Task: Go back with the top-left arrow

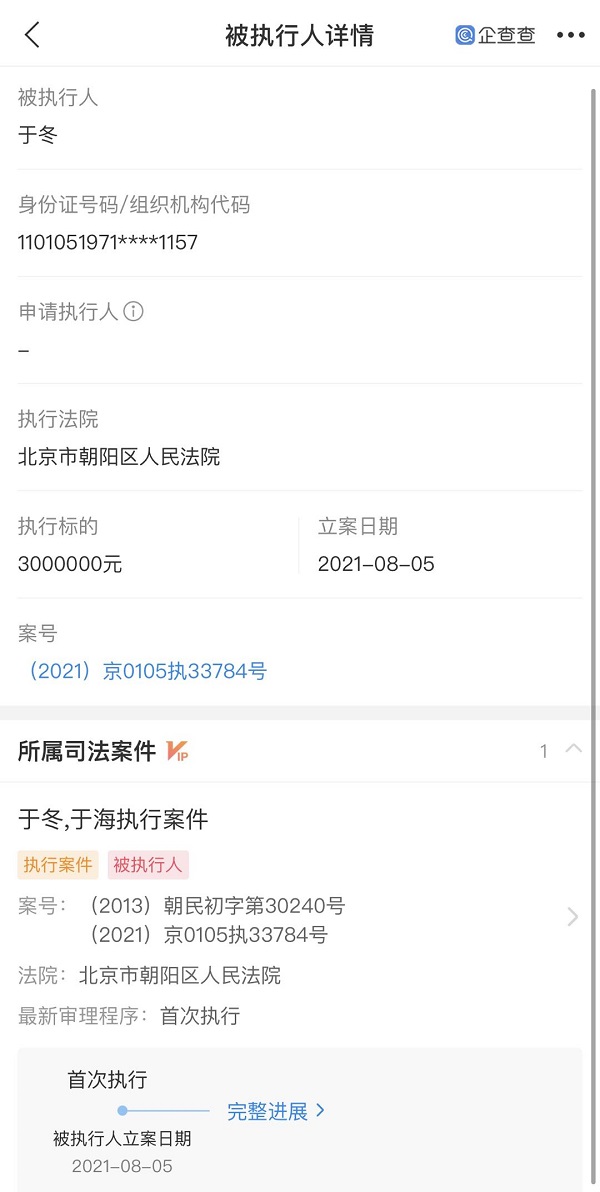Action: tap(32, 35)
